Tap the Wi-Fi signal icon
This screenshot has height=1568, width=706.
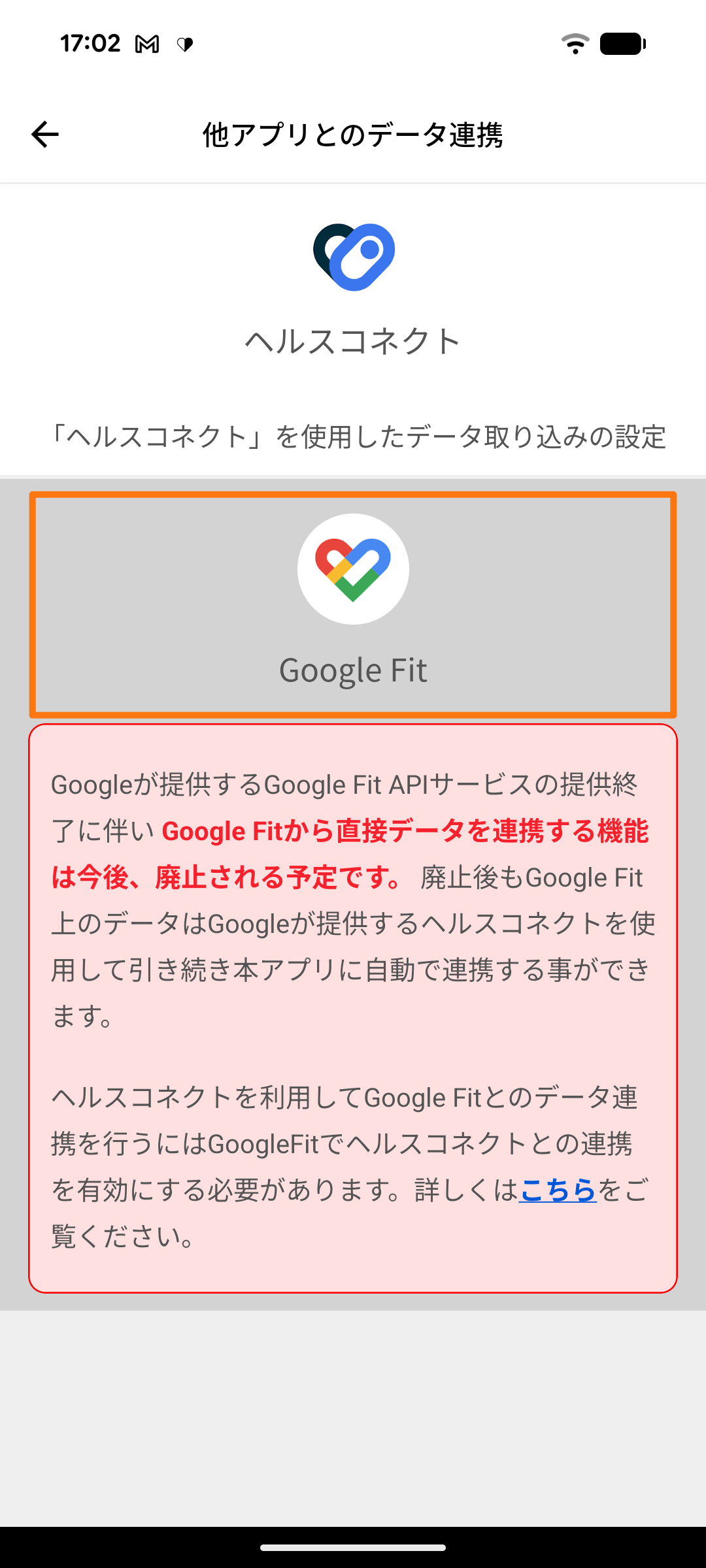coord(575,44)
